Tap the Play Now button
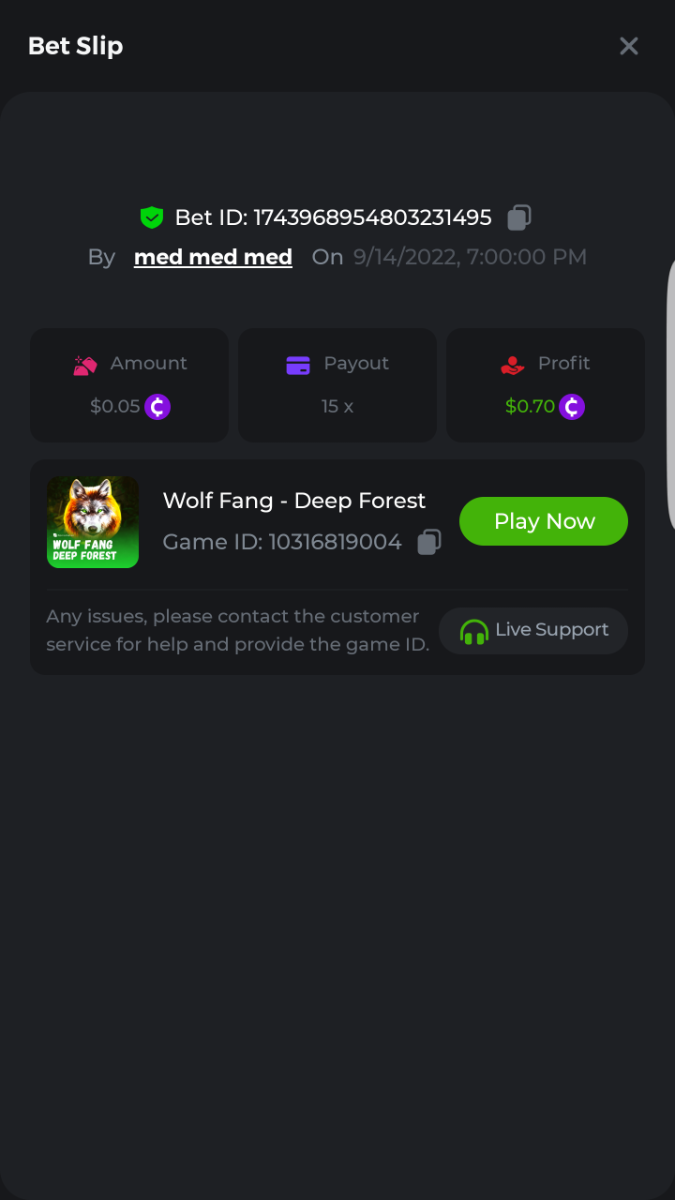Image resolution: width=675 pixels, height=1200 pixels. point(543,521)
